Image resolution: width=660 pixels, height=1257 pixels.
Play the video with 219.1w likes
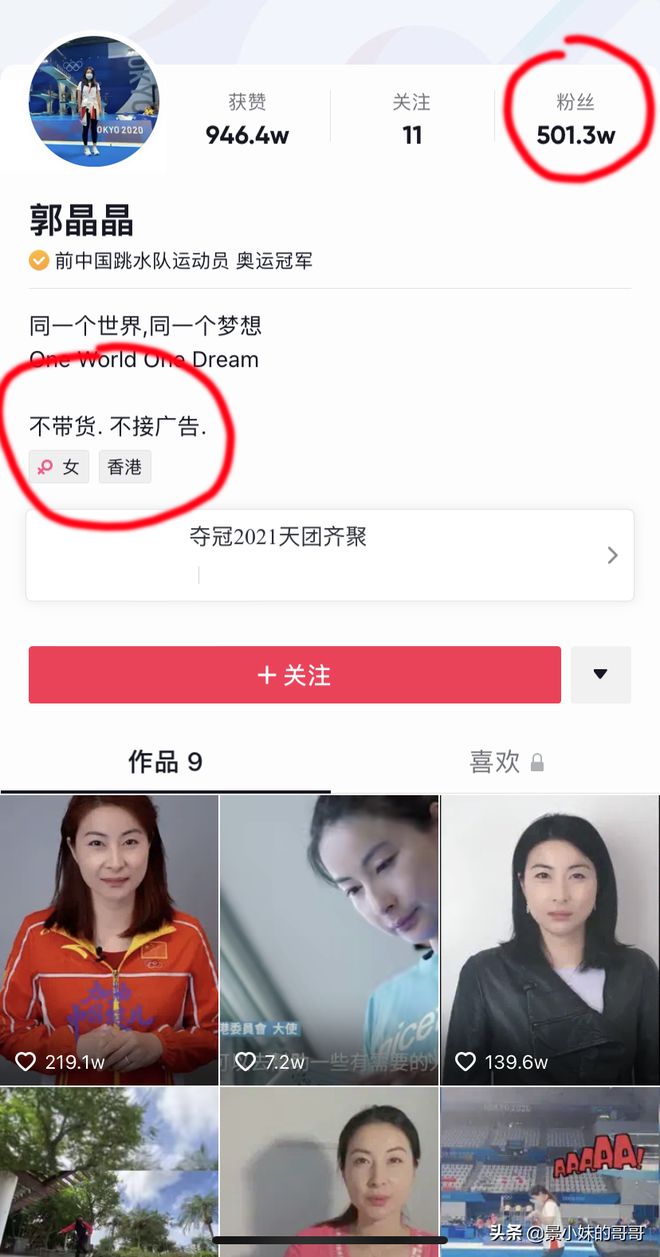(x=109, y=940)
